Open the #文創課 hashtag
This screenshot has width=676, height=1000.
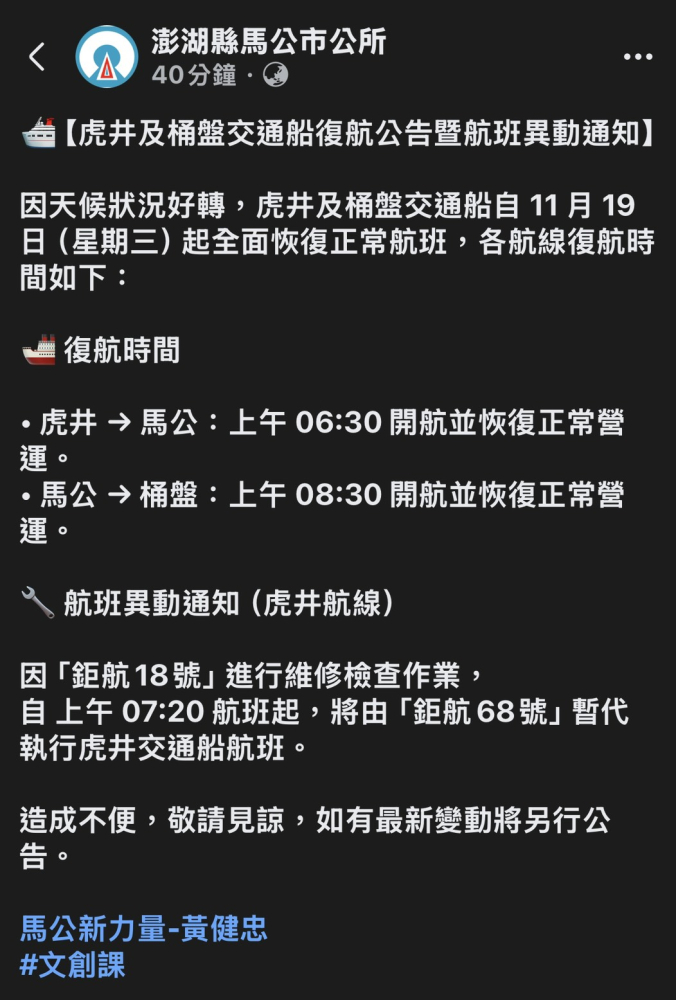[x=73, y=965]
